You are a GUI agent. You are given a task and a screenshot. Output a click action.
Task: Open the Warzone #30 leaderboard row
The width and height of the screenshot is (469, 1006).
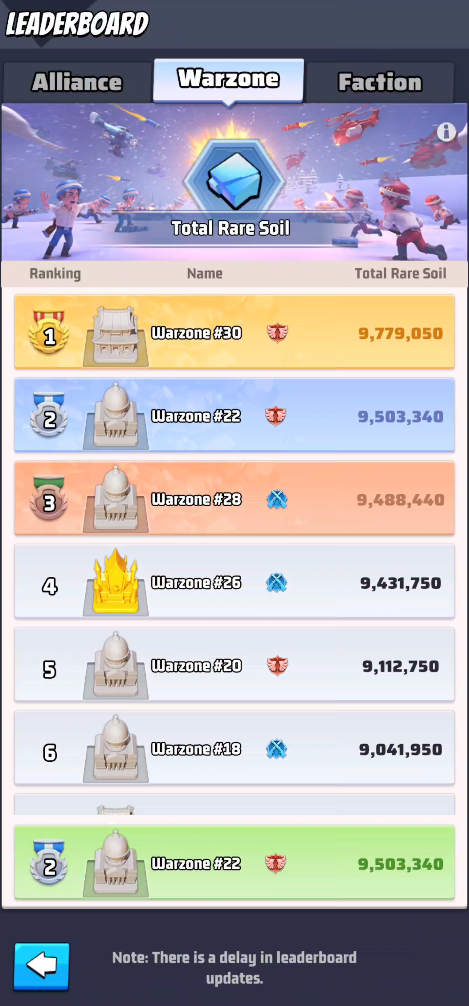[234, 332]
